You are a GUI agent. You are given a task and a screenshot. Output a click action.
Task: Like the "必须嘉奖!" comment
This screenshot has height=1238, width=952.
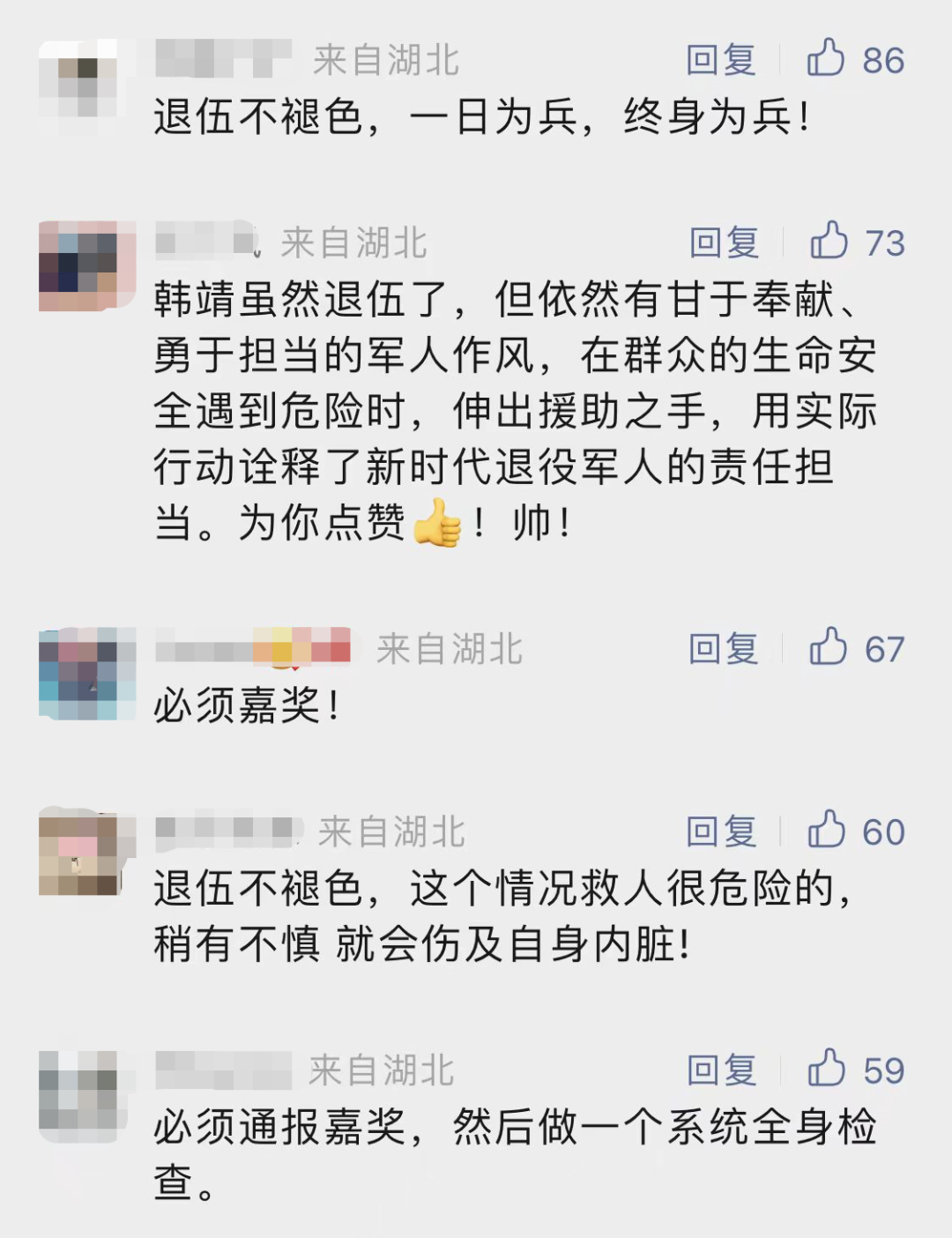[x=828, y=647]
